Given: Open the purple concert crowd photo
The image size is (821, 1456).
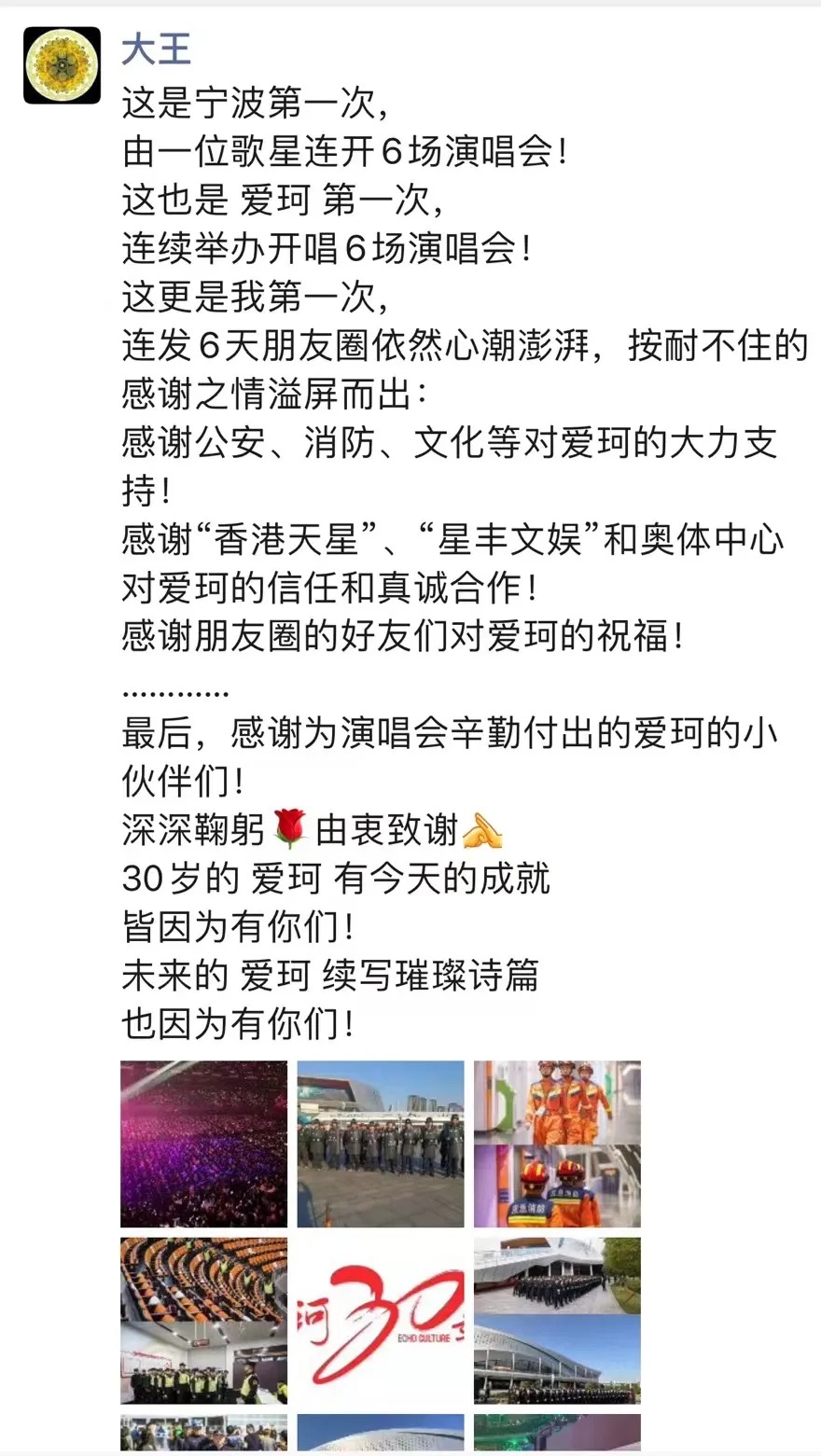Looking at the screenshot, I should (x=203, y=1144).
